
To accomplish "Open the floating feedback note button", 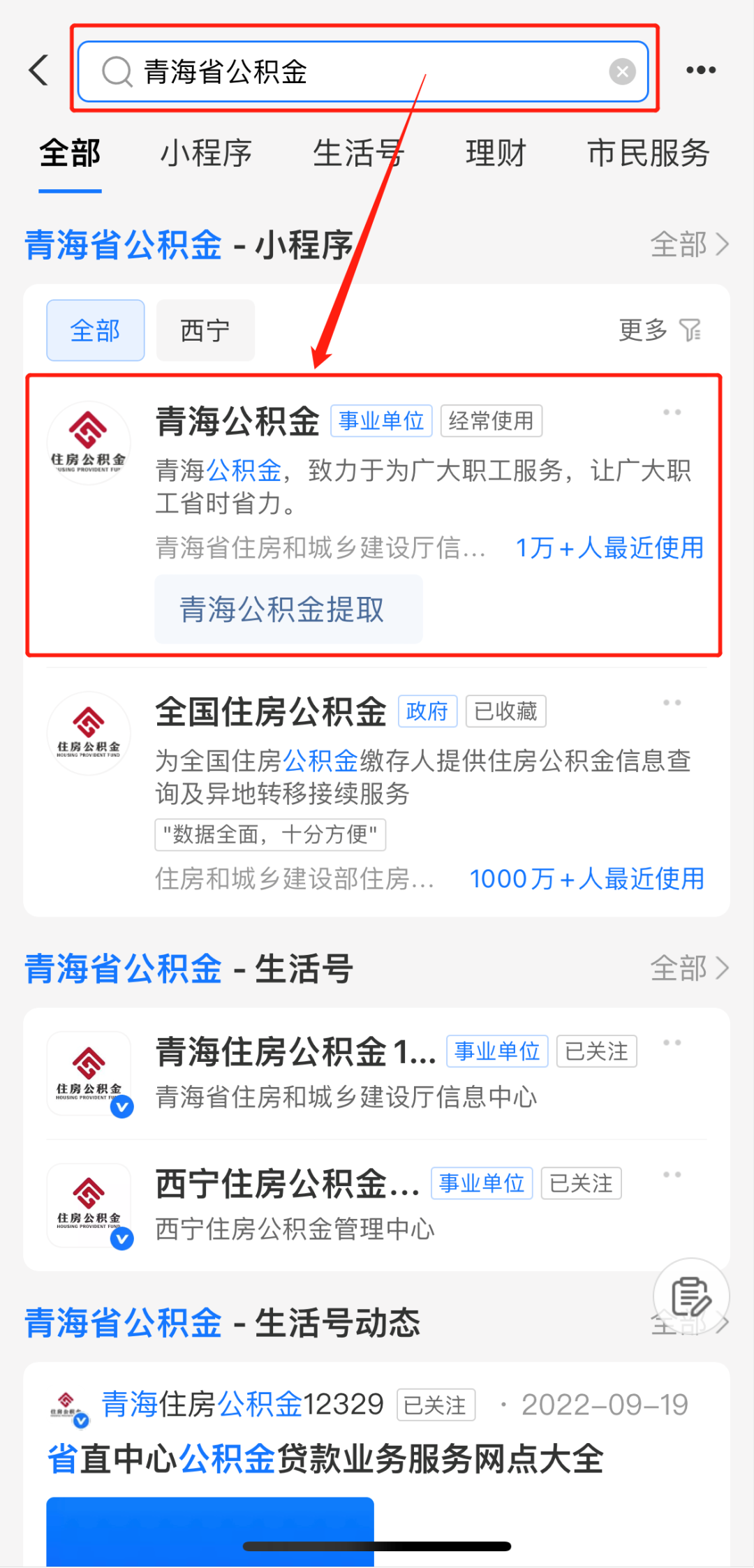I will [x=691, y=1297].
